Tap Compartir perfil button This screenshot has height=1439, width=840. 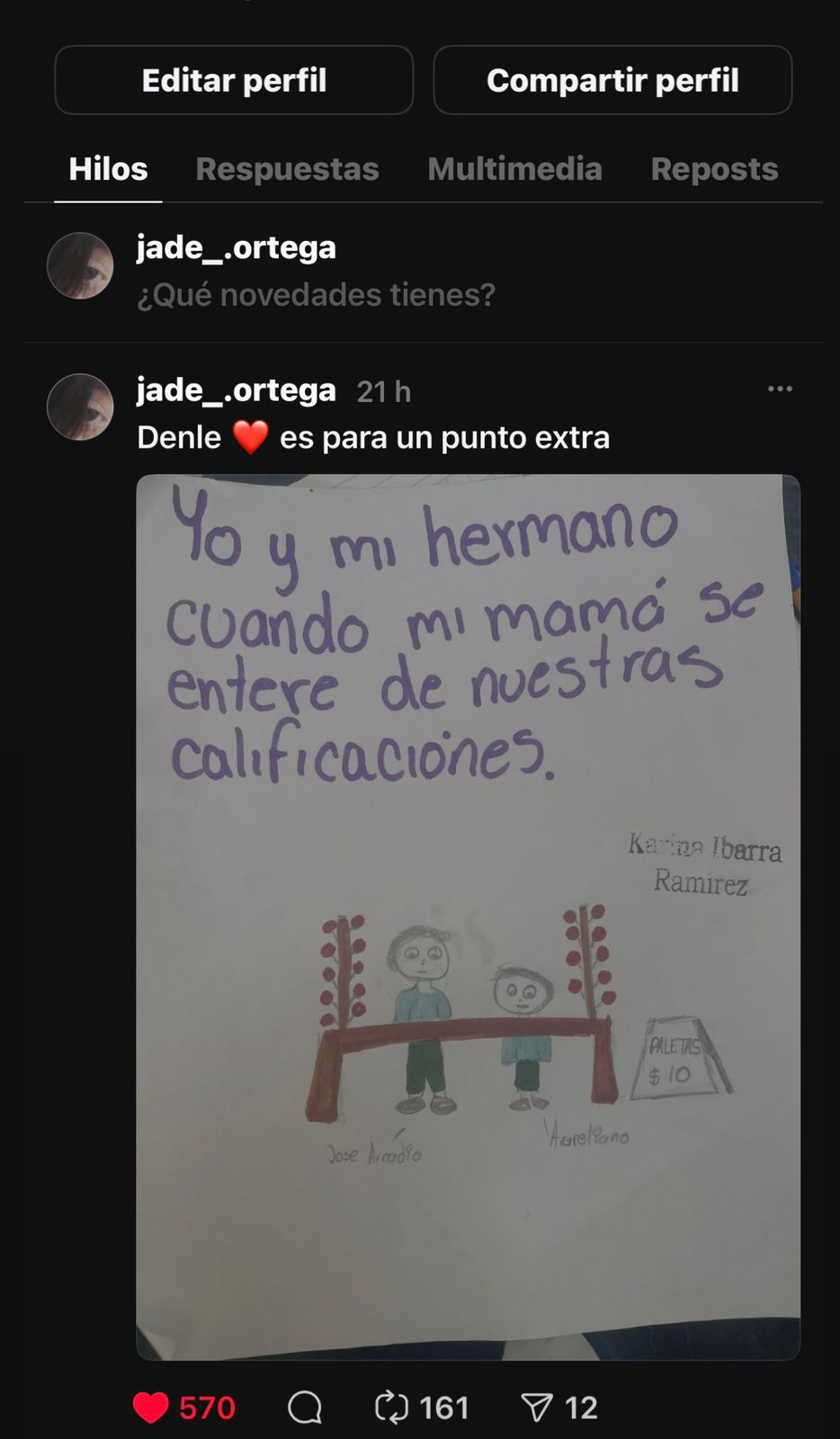[612, 81]
